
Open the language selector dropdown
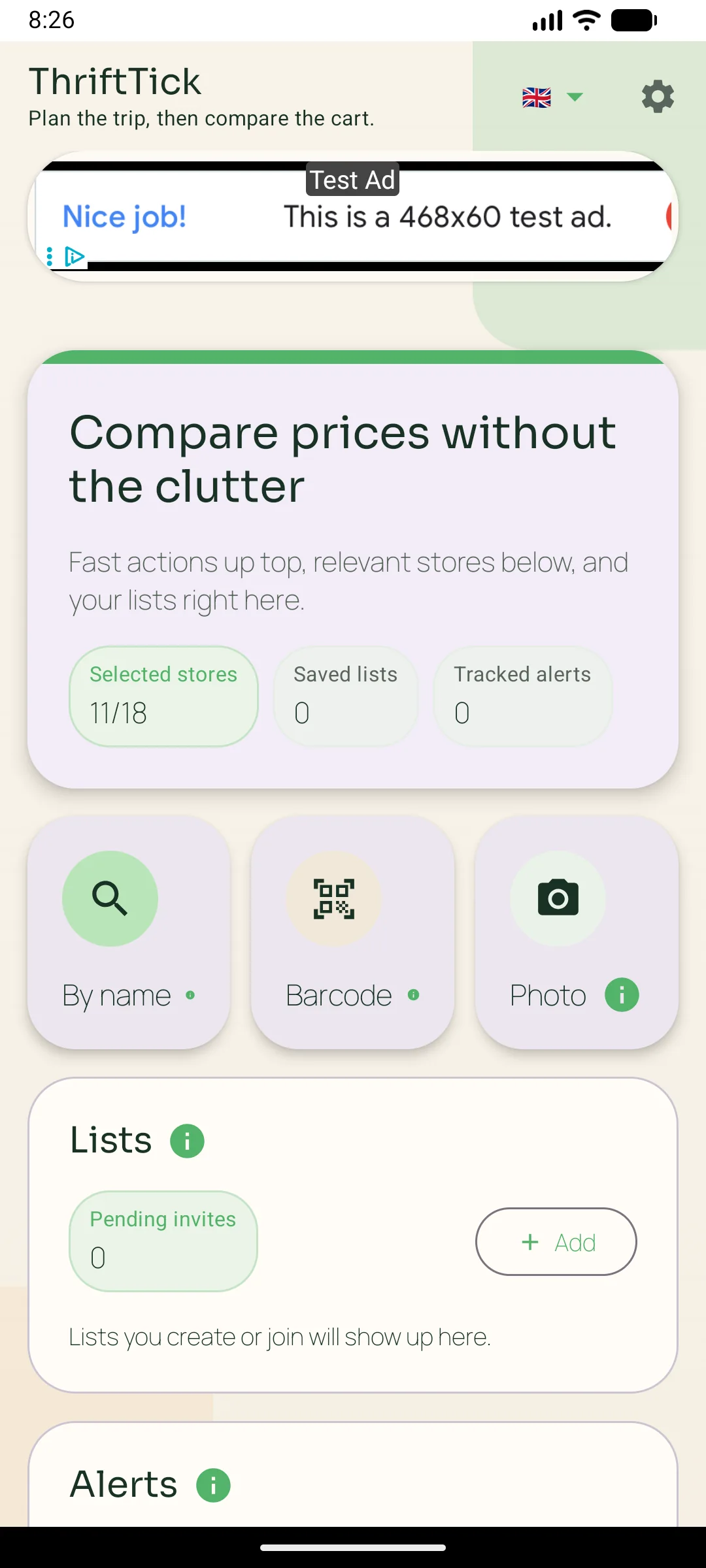click(x=575, y=97)
